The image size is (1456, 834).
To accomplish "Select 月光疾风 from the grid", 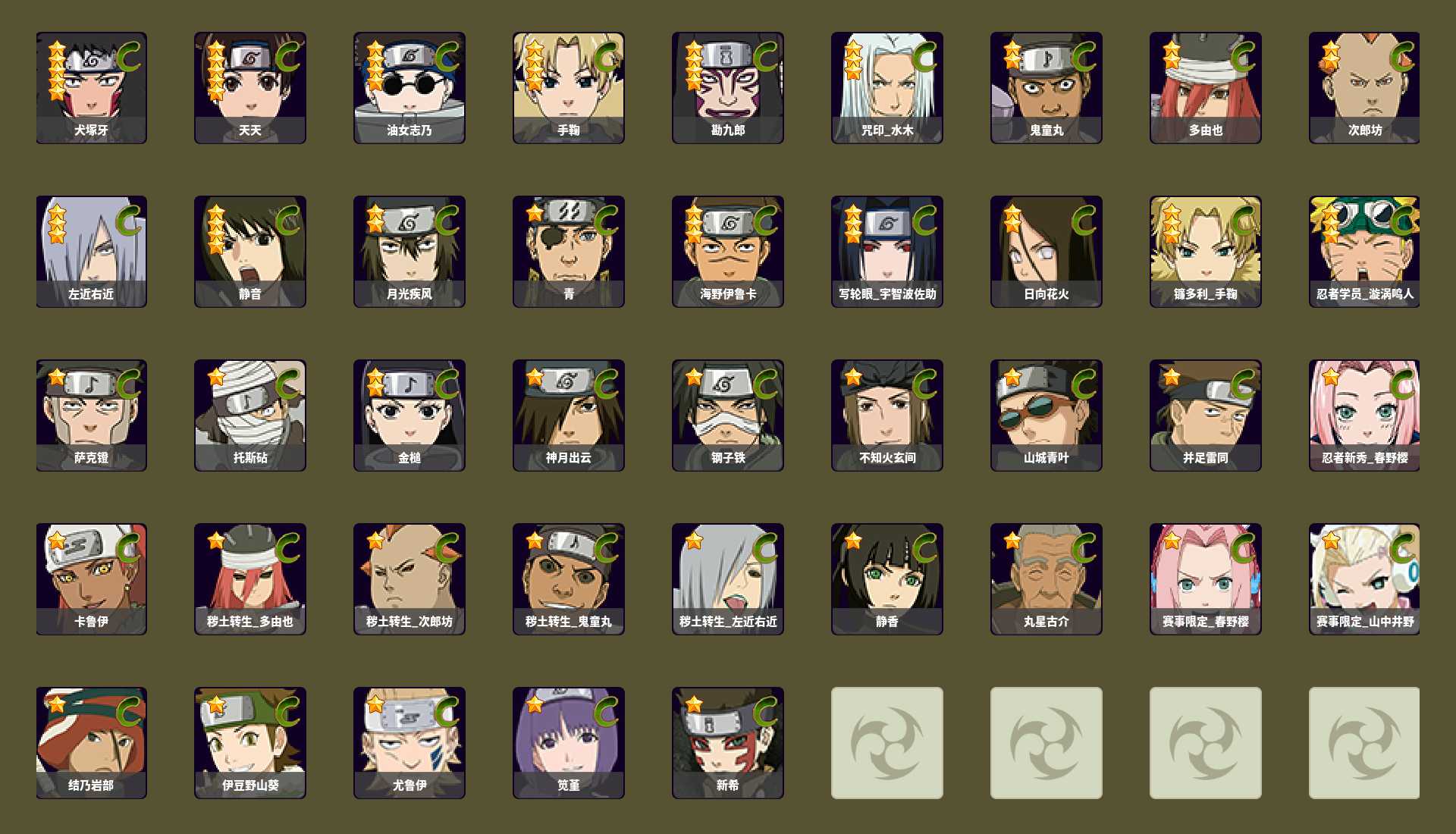I will [409, 251].
